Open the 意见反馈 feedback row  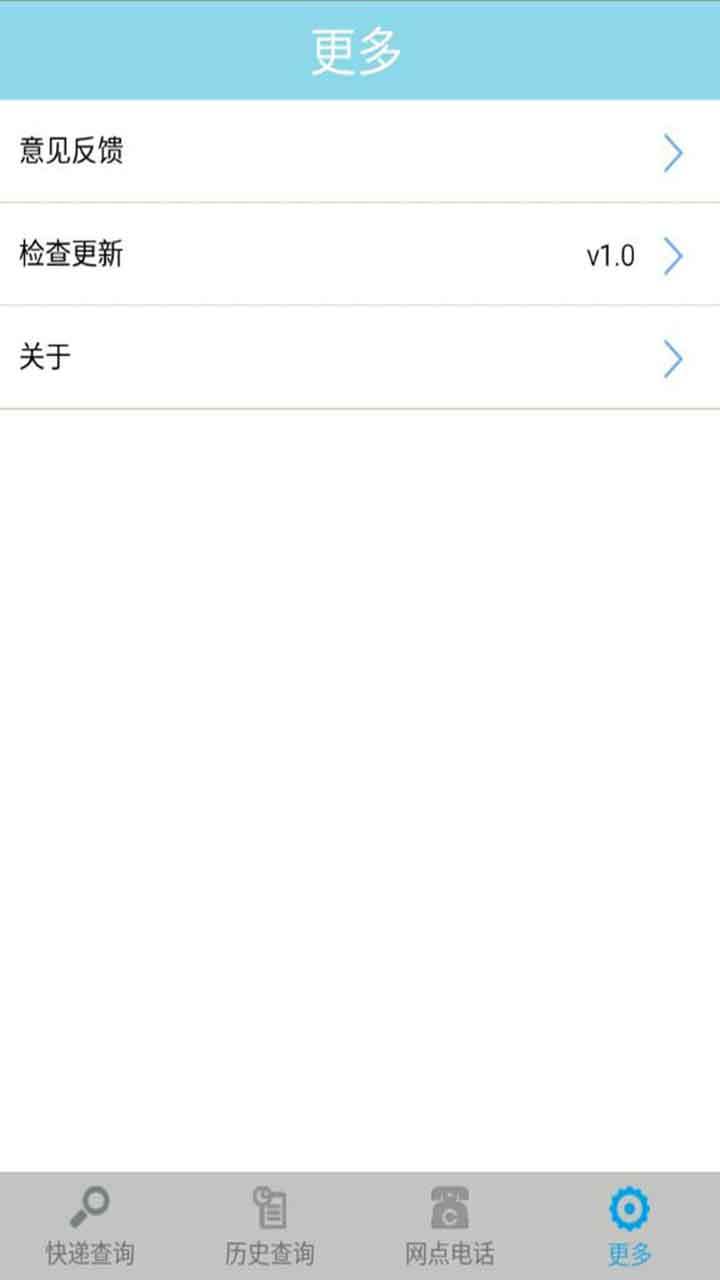360,152
